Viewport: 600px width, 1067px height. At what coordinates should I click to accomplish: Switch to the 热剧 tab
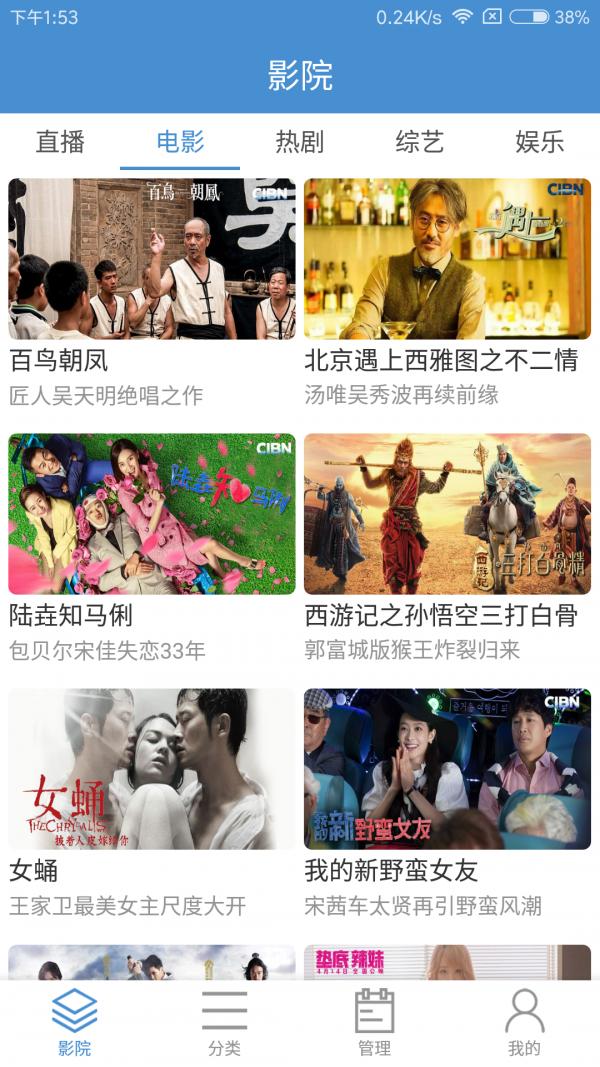[x=300, y=142]
